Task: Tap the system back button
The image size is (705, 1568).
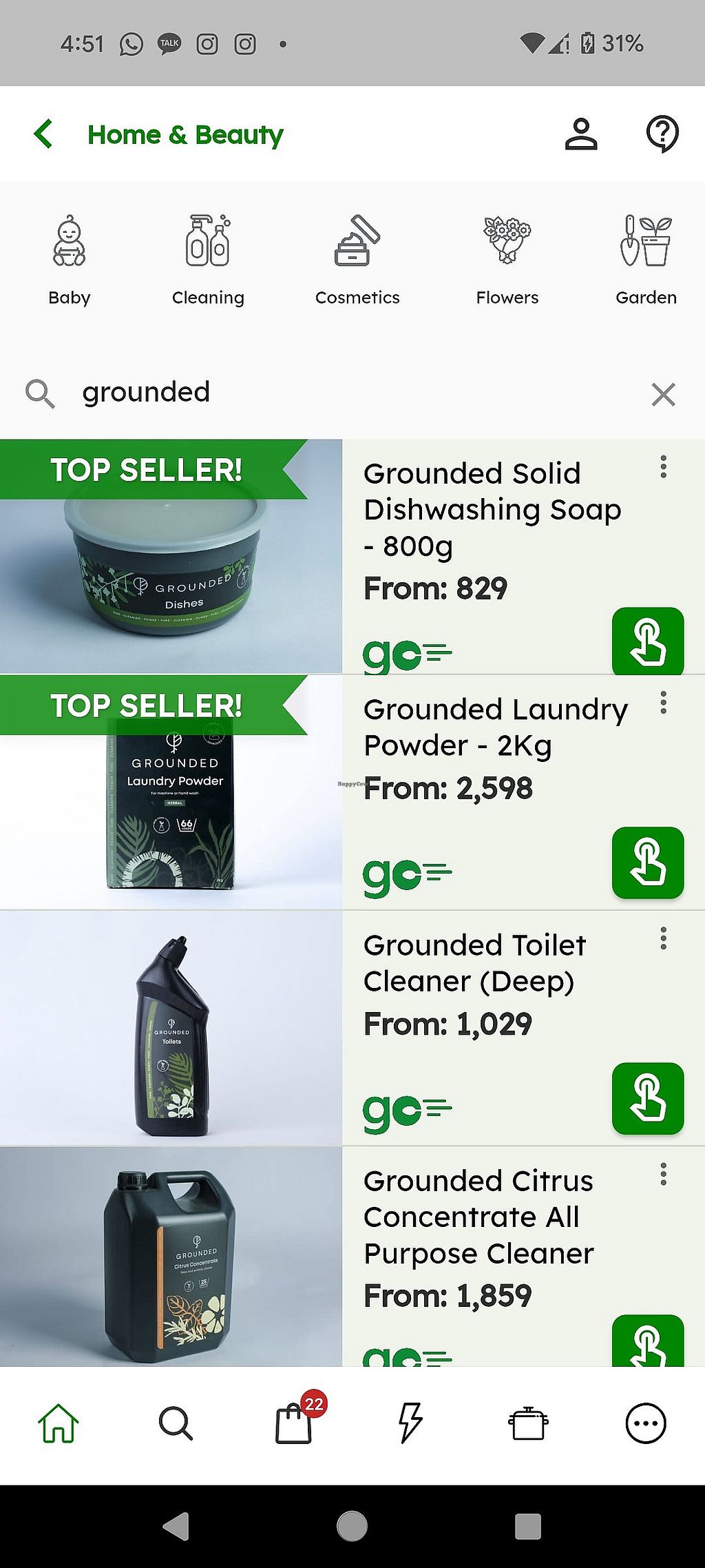Action: coord(176,1526)
